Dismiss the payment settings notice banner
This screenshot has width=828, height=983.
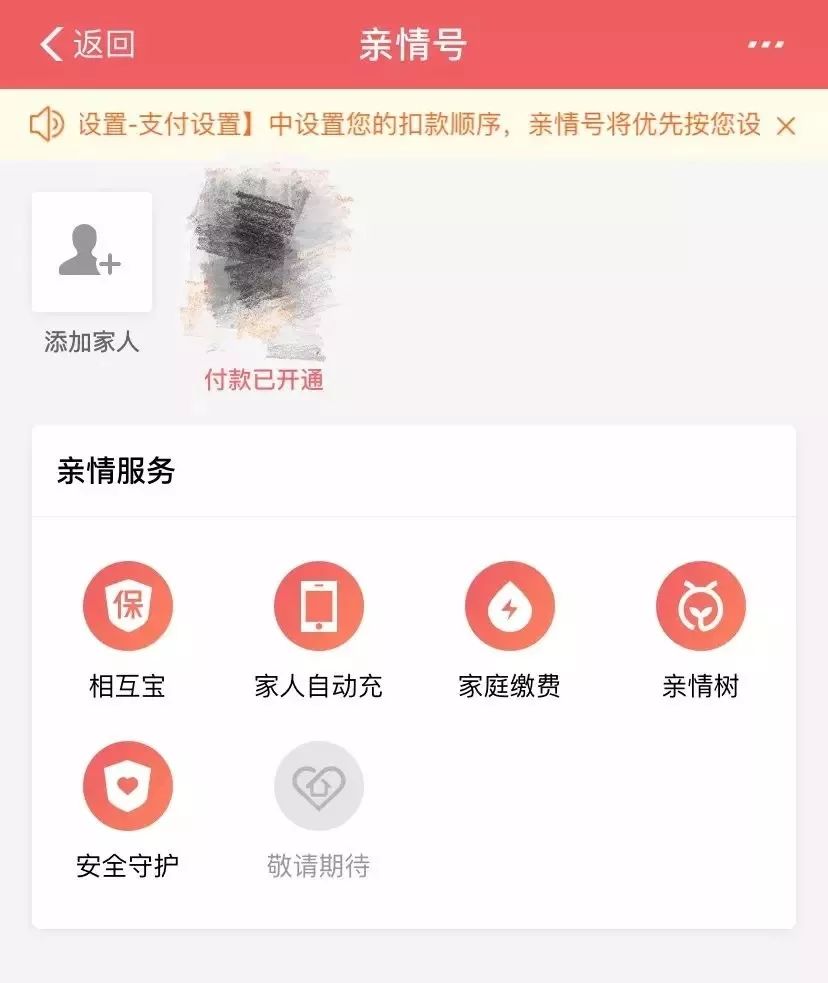click(786, 126)
